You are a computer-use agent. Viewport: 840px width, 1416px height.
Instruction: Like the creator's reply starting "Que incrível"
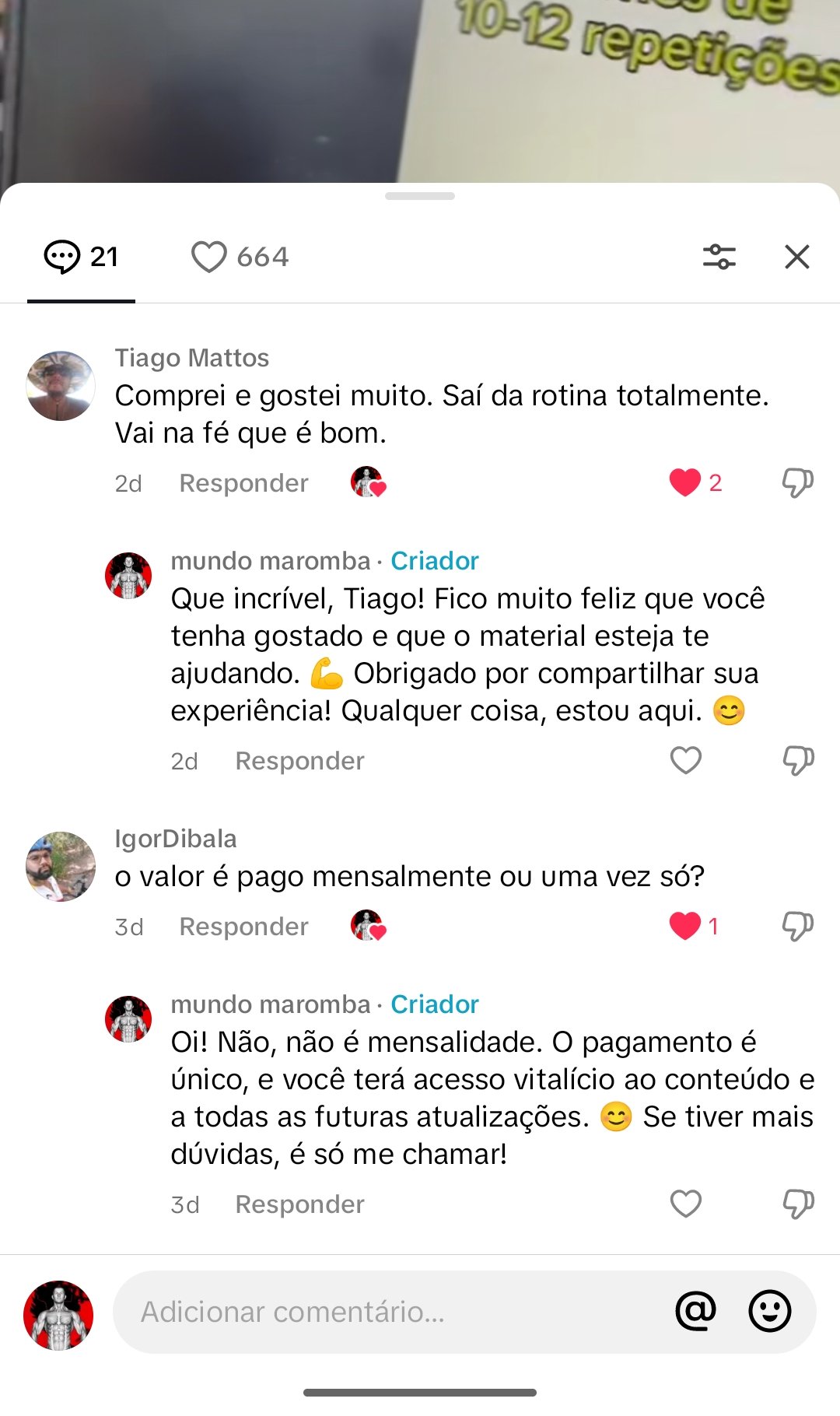click(x=685, y=760)
